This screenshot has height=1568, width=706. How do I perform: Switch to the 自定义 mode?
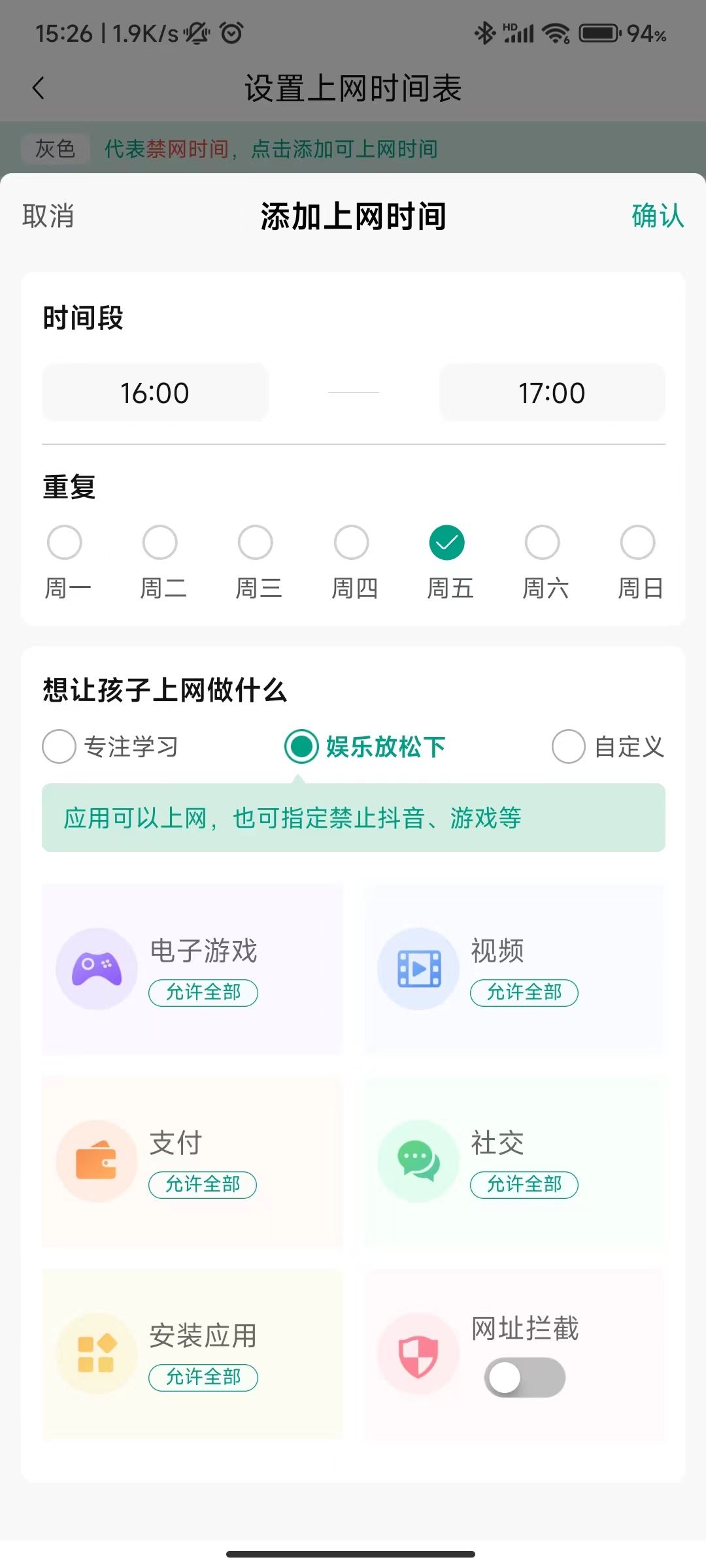pyautogui.click(x=608, y=746)
